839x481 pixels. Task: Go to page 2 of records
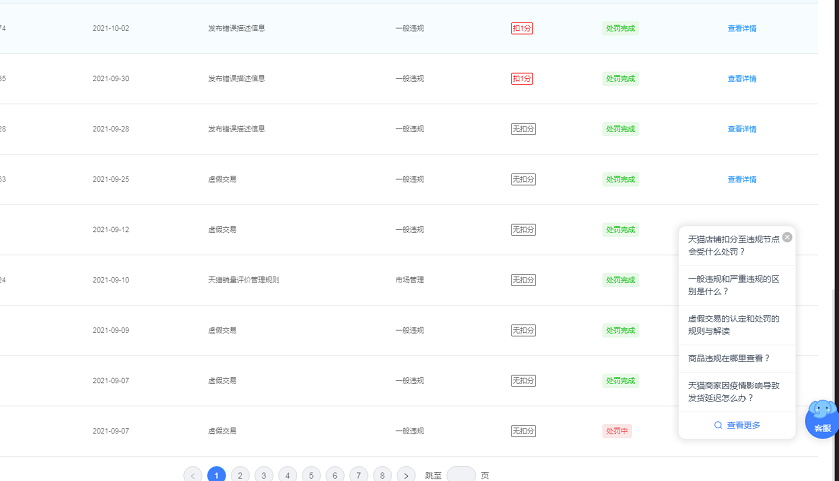click(240, 475)
